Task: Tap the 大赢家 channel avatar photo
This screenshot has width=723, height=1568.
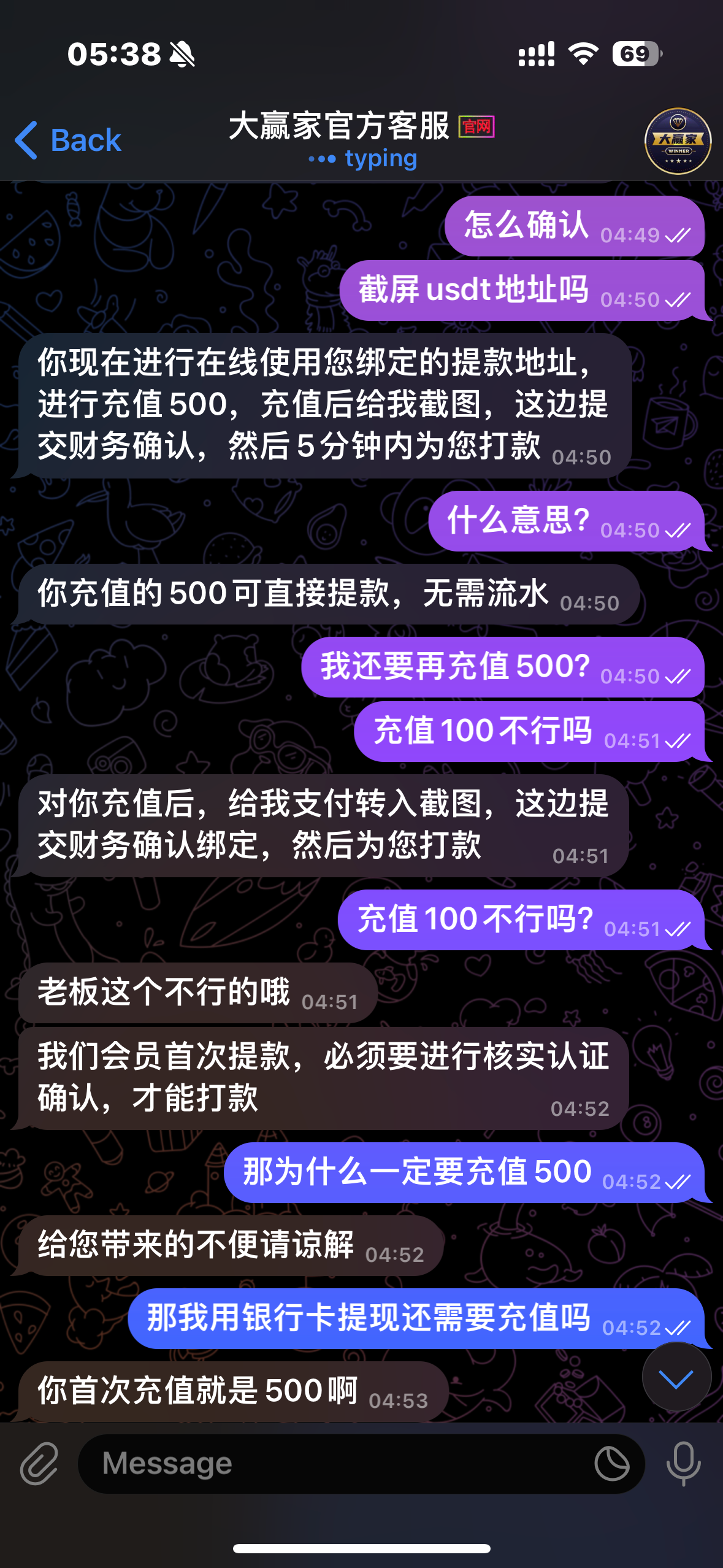Action: coord(678,140)
